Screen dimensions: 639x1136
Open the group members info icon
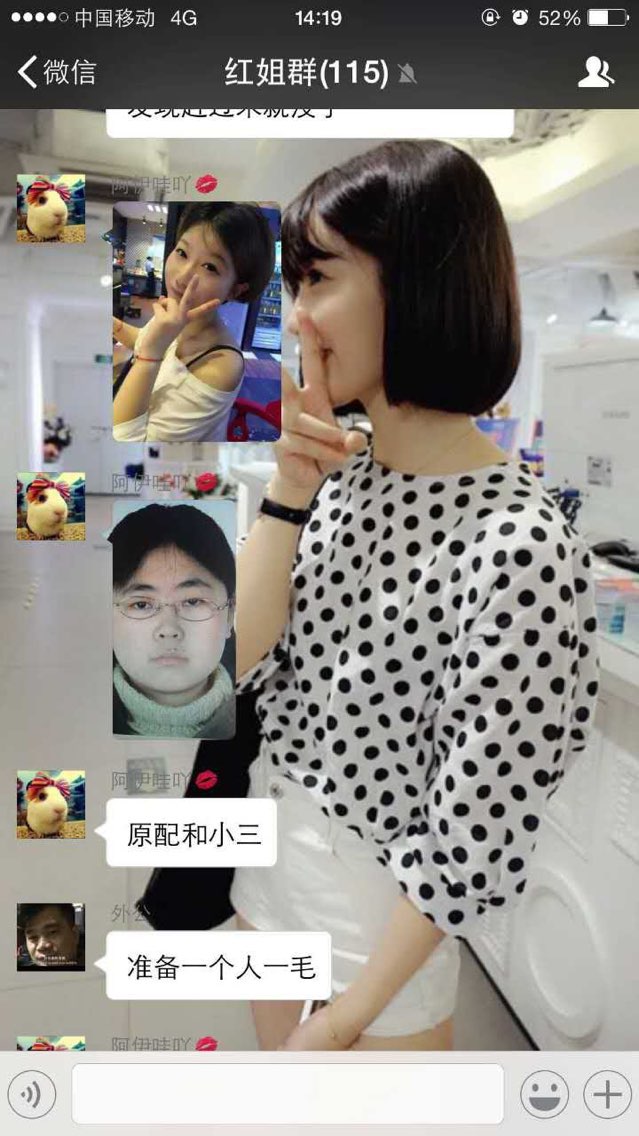596,72
